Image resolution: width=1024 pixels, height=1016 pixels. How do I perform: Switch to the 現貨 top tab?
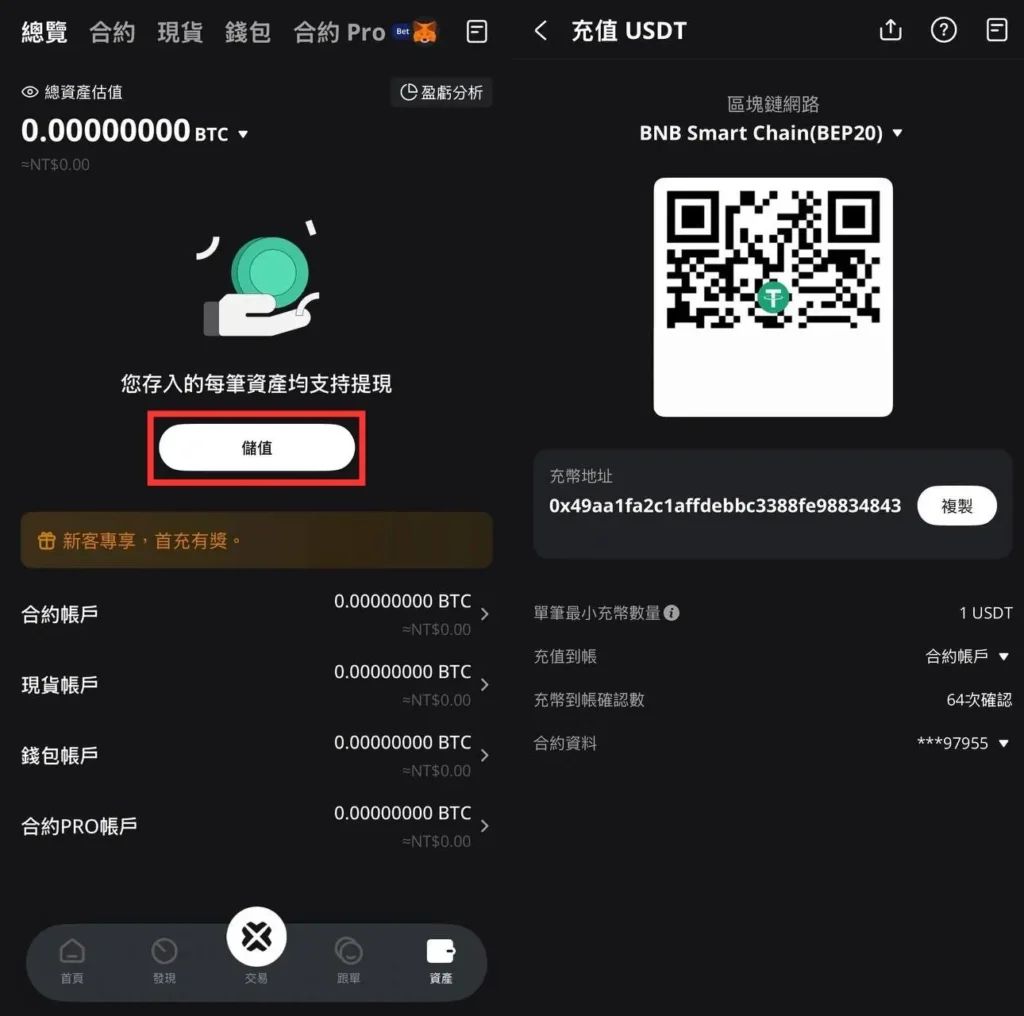pyautogui.click(x=180, y=32)
